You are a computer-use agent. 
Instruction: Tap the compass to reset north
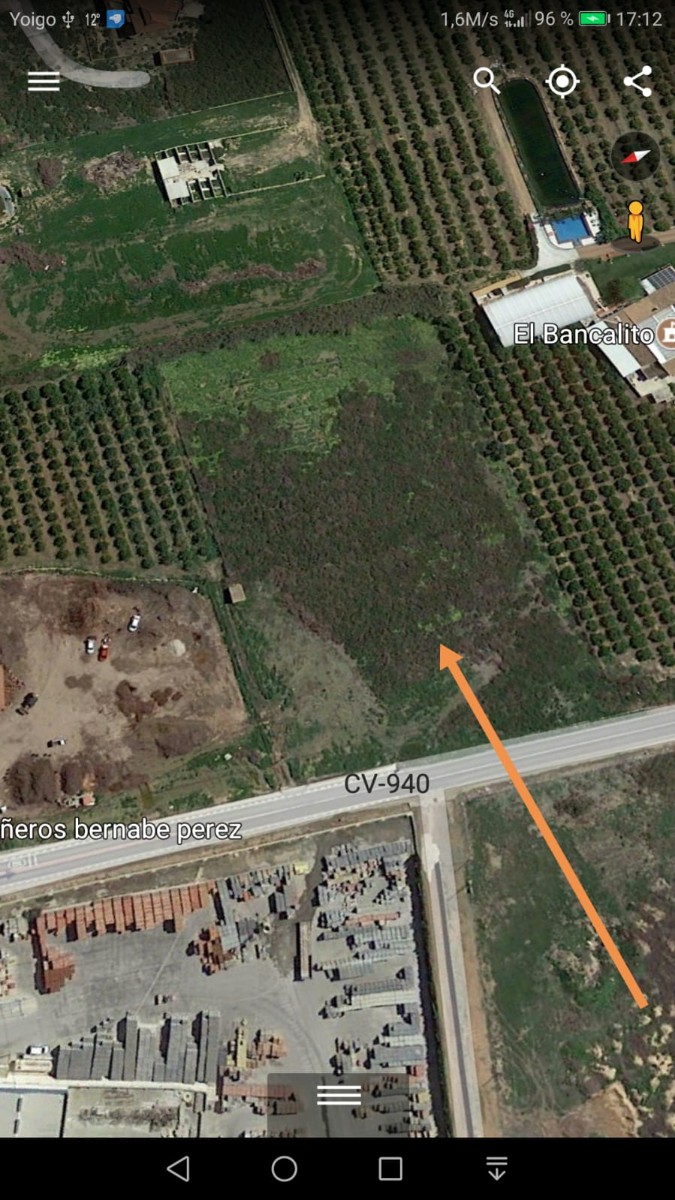click(636, 156)
